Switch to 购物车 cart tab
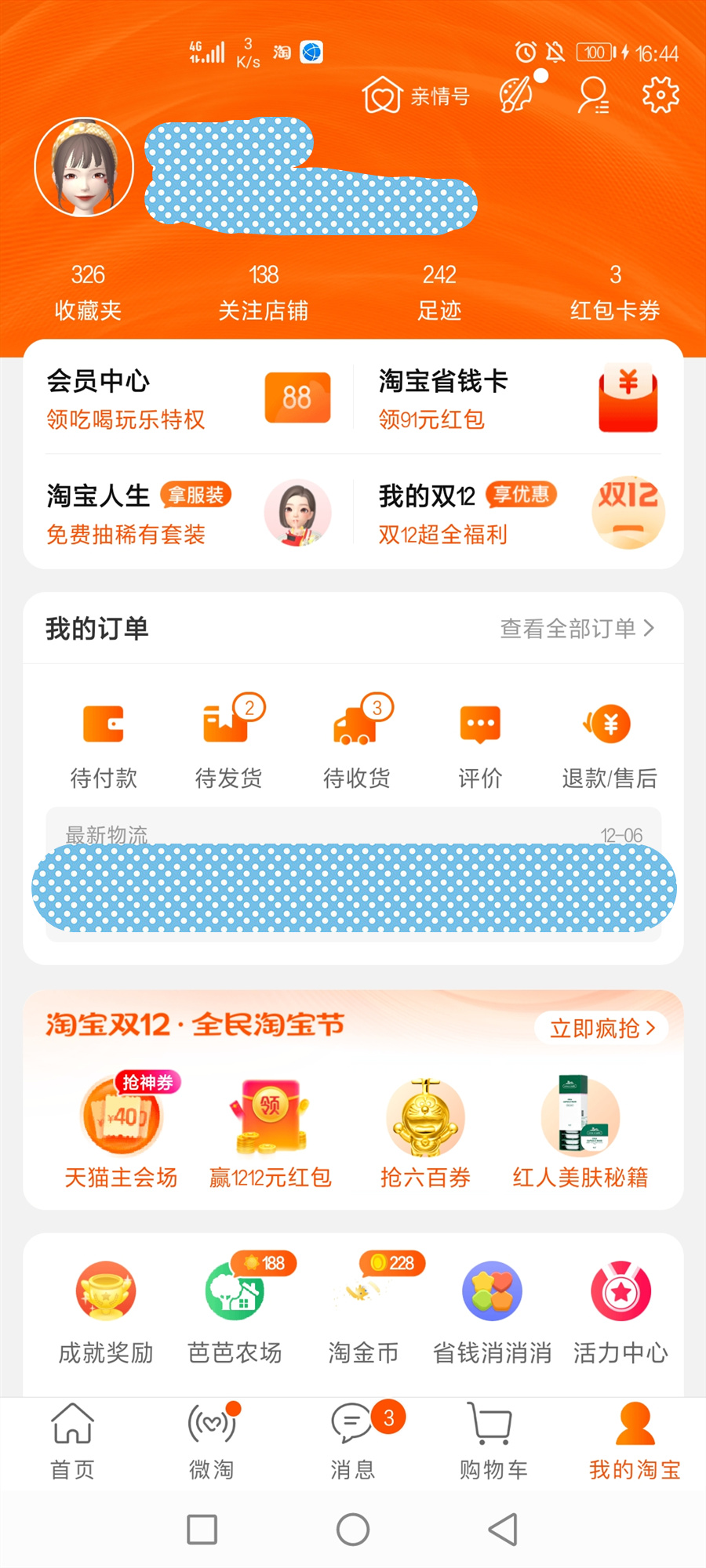The image size is (706, 1568). coord(493,1441)
